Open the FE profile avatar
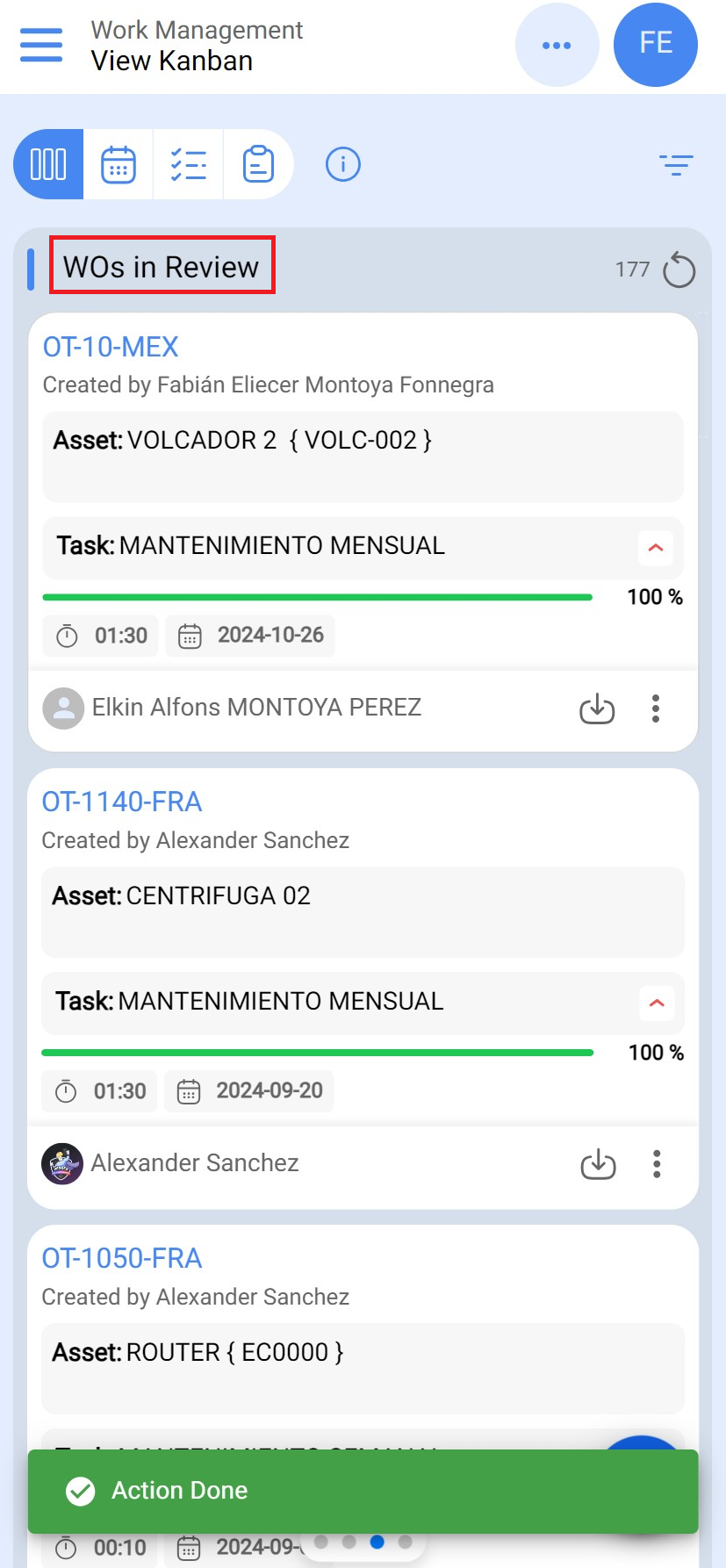 tap(654, 43)
